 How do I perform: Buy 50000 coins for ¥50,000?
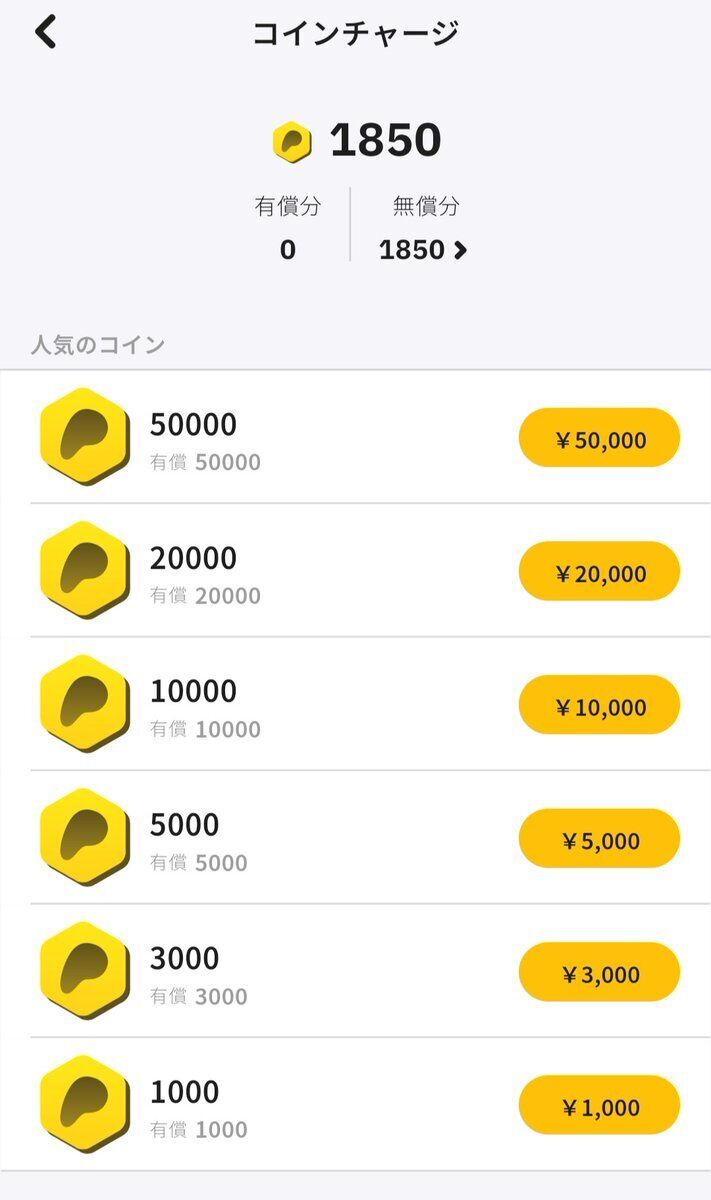click(x=599, y=438)
